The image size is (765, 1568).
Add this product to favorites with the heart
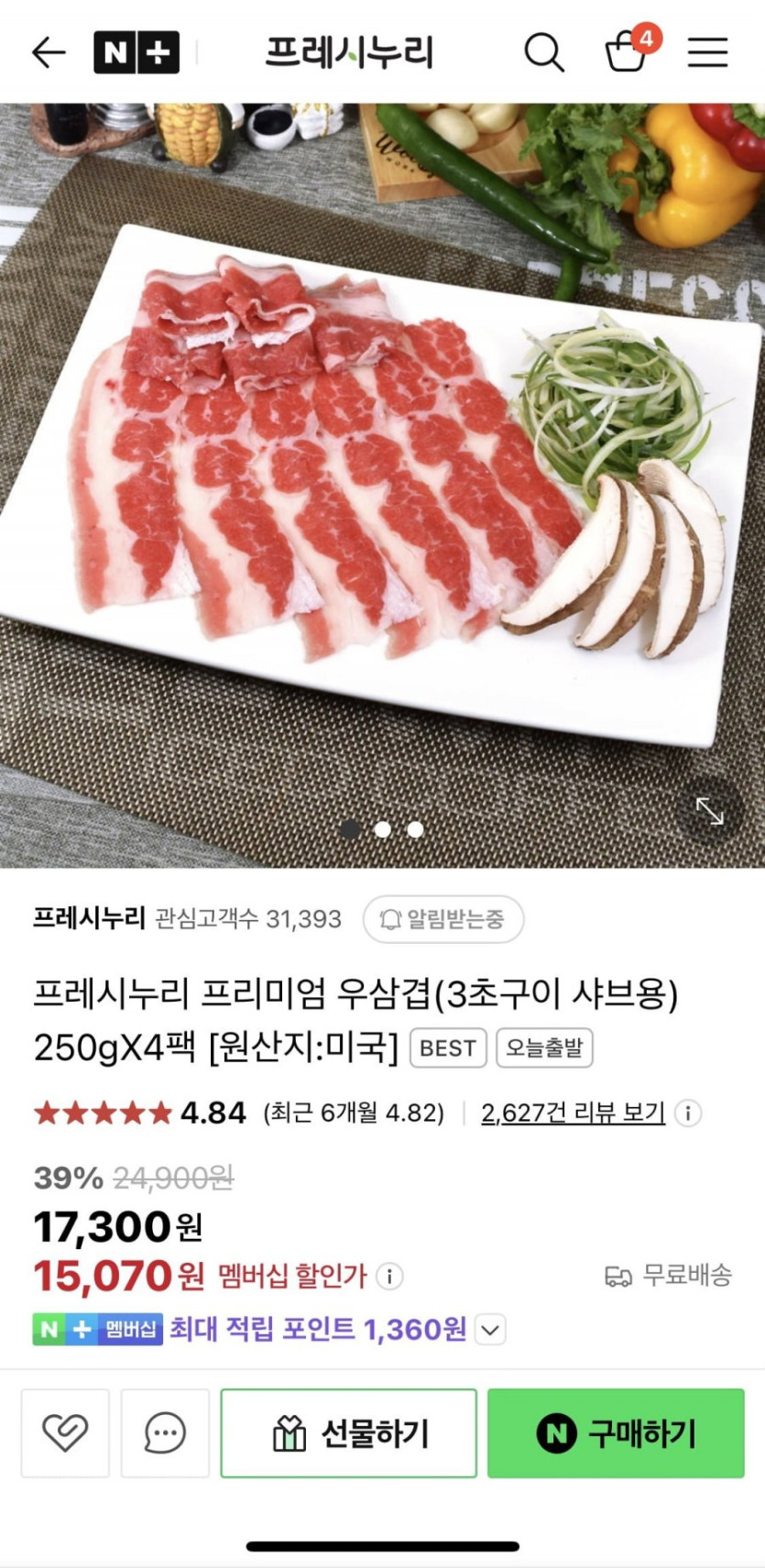click(x=65, y=1432)
